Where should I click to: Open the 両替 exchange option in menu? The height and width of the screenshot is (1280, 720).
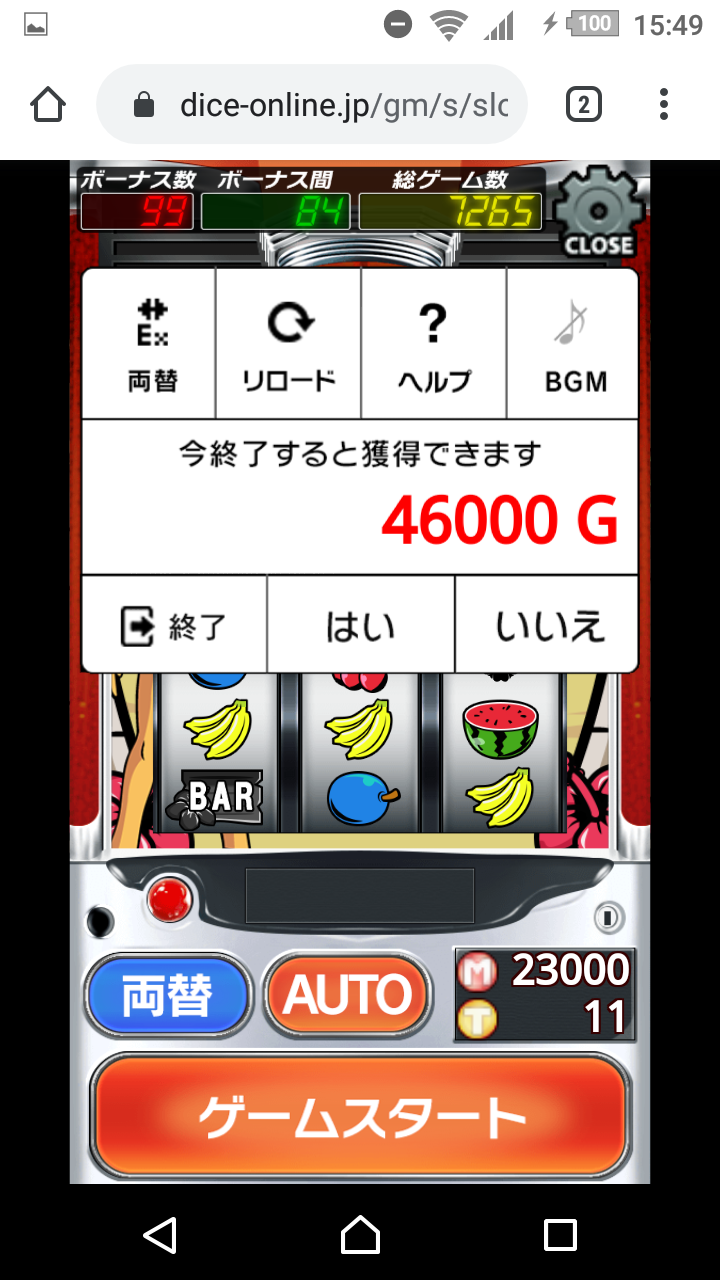click(150, 344)
